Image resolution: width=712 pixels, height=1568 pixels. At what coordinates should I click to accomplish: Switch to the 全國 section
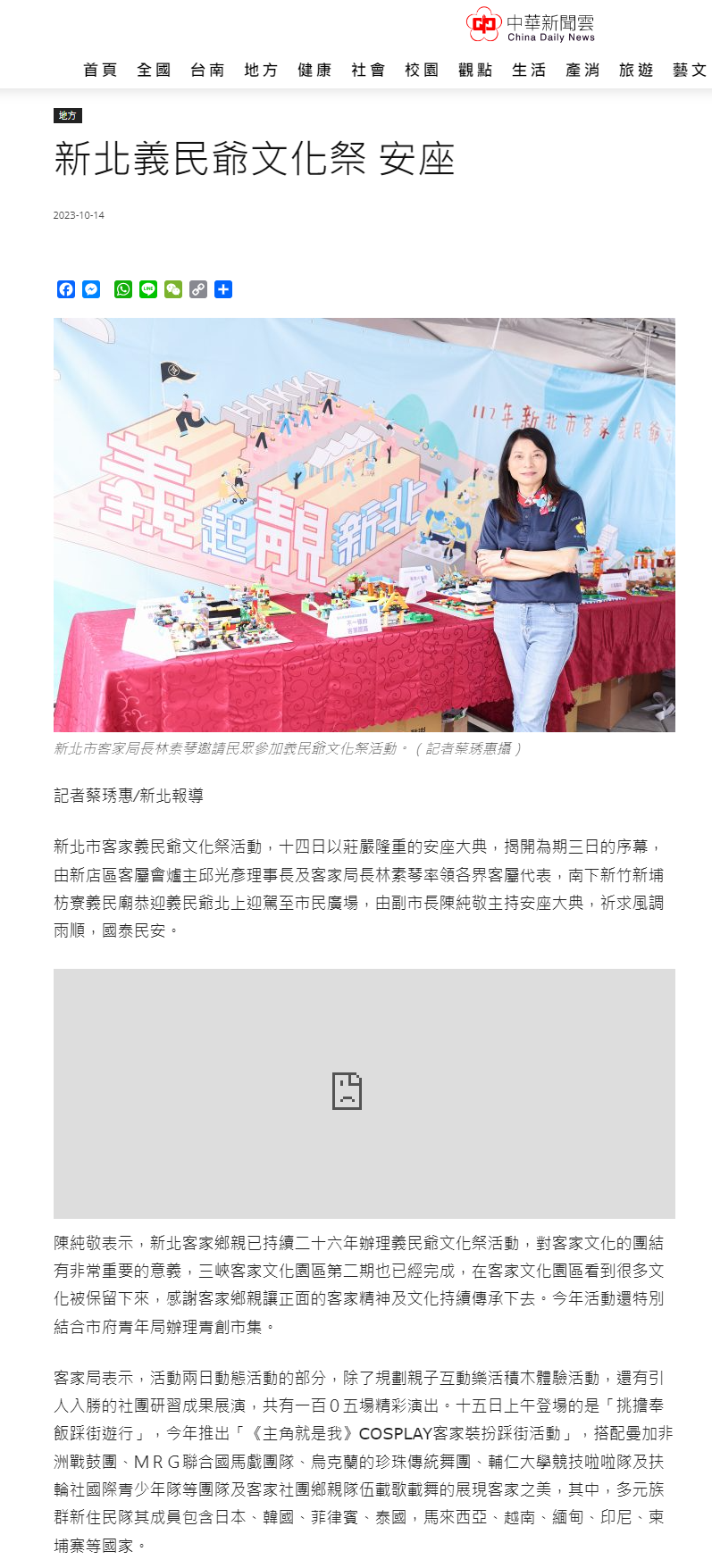pos(154,70)
